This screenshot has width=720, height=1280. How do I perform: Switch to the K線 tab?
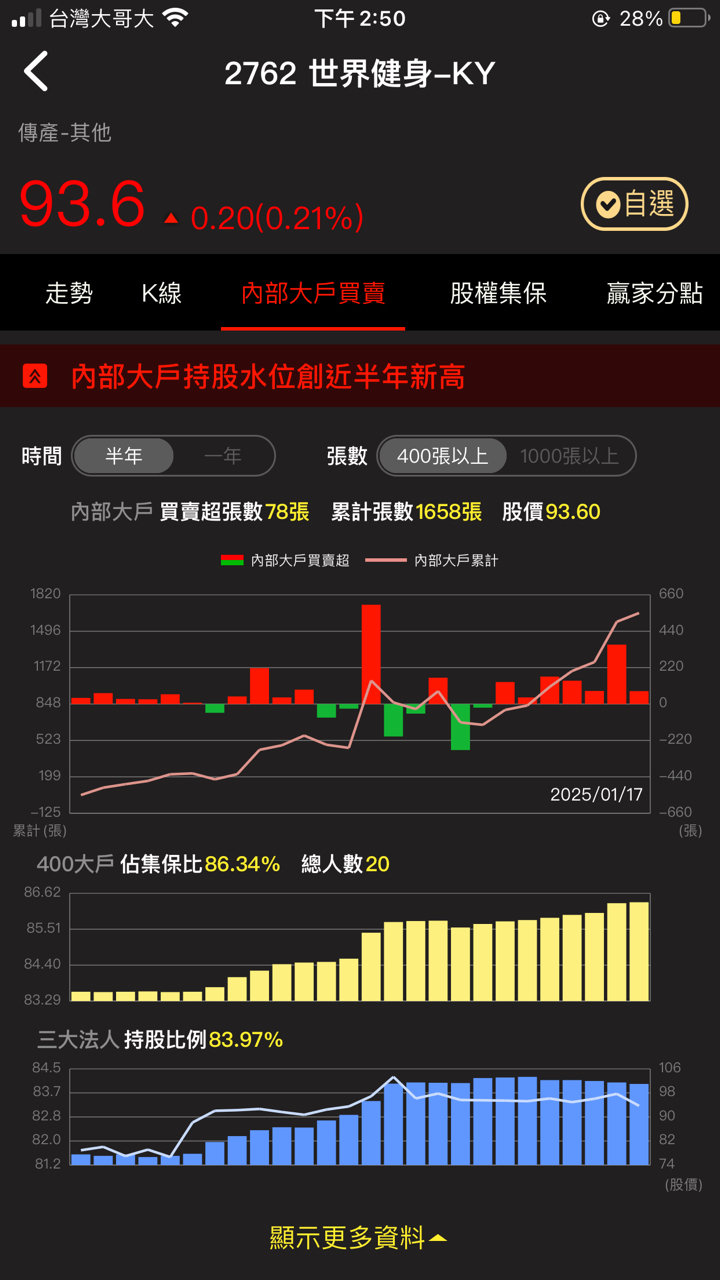pos(160,293)
